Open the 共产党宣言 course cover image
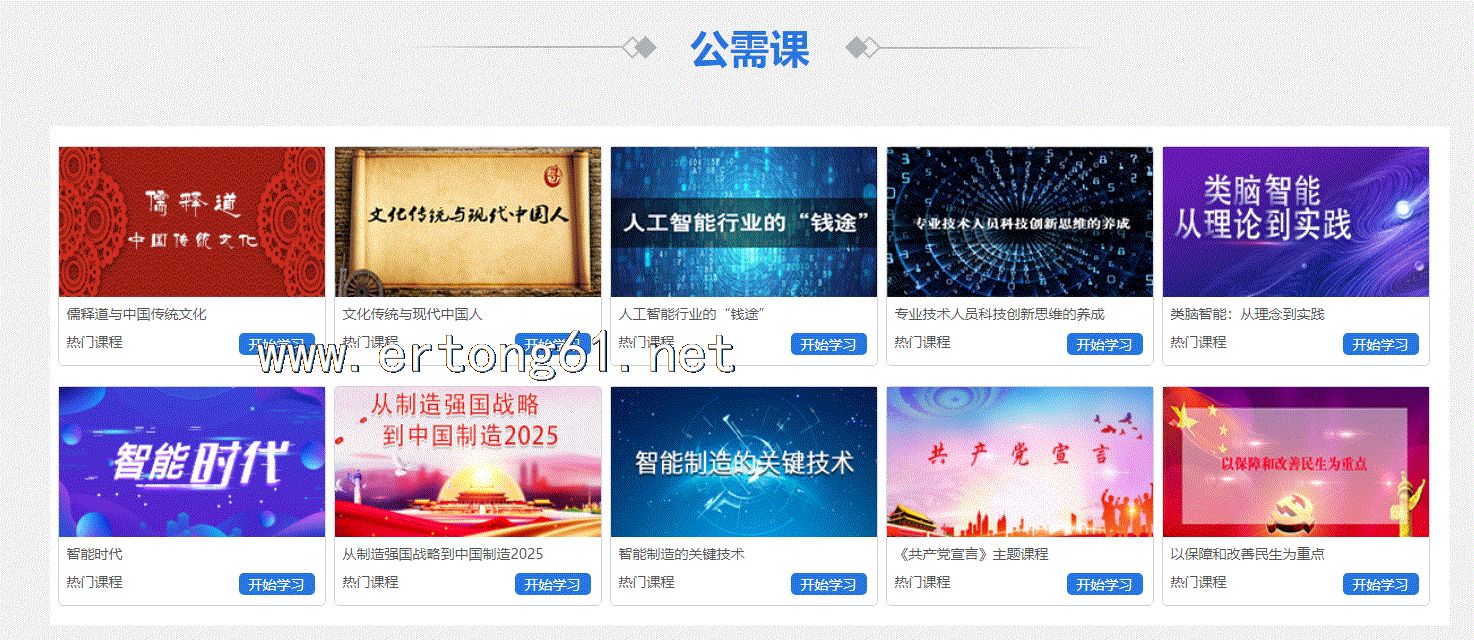1474x640 pixels. click(1019, 462)
